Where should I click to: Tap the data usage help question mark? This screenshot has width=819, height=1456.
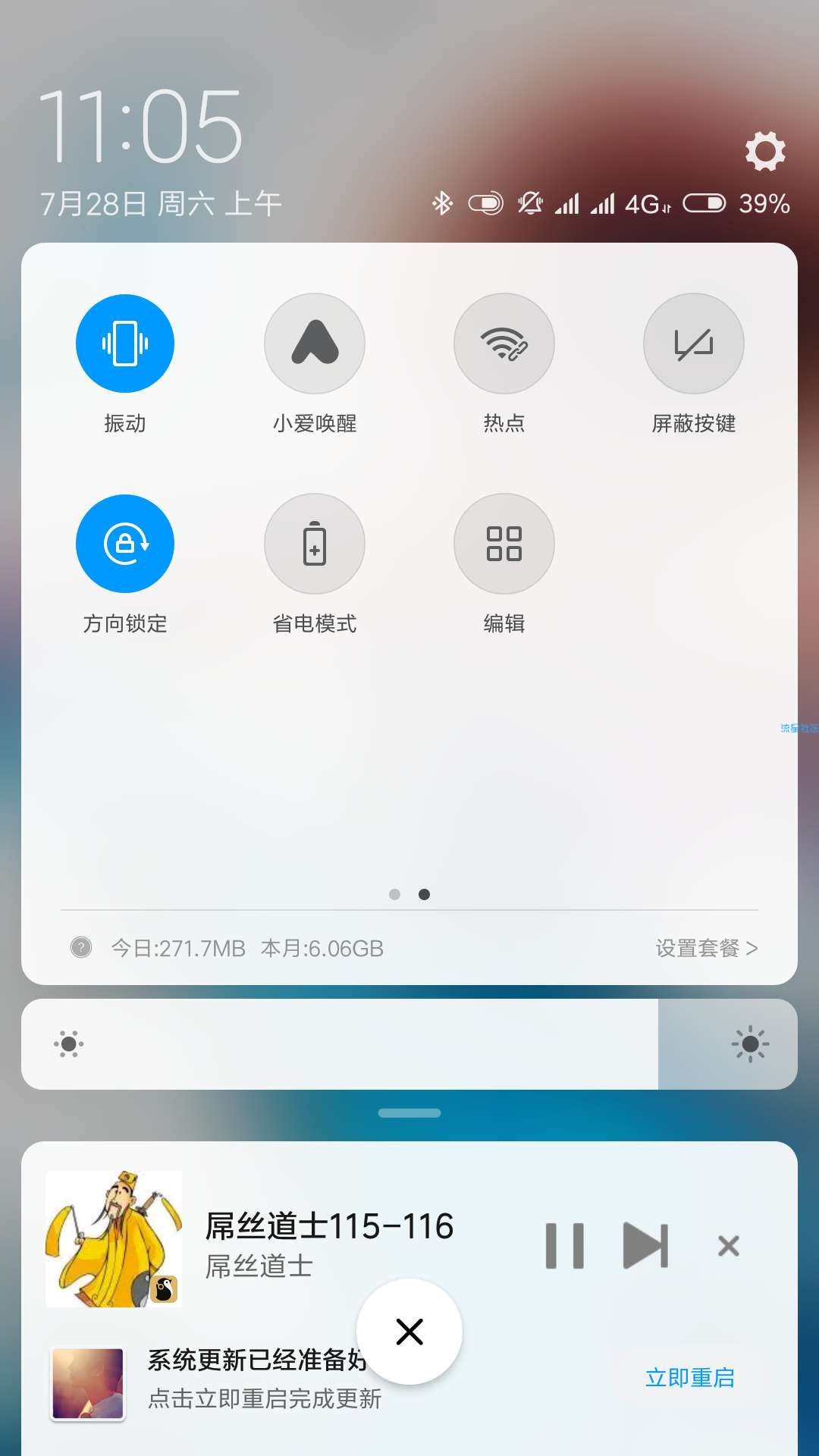click(x=81, y=947)
